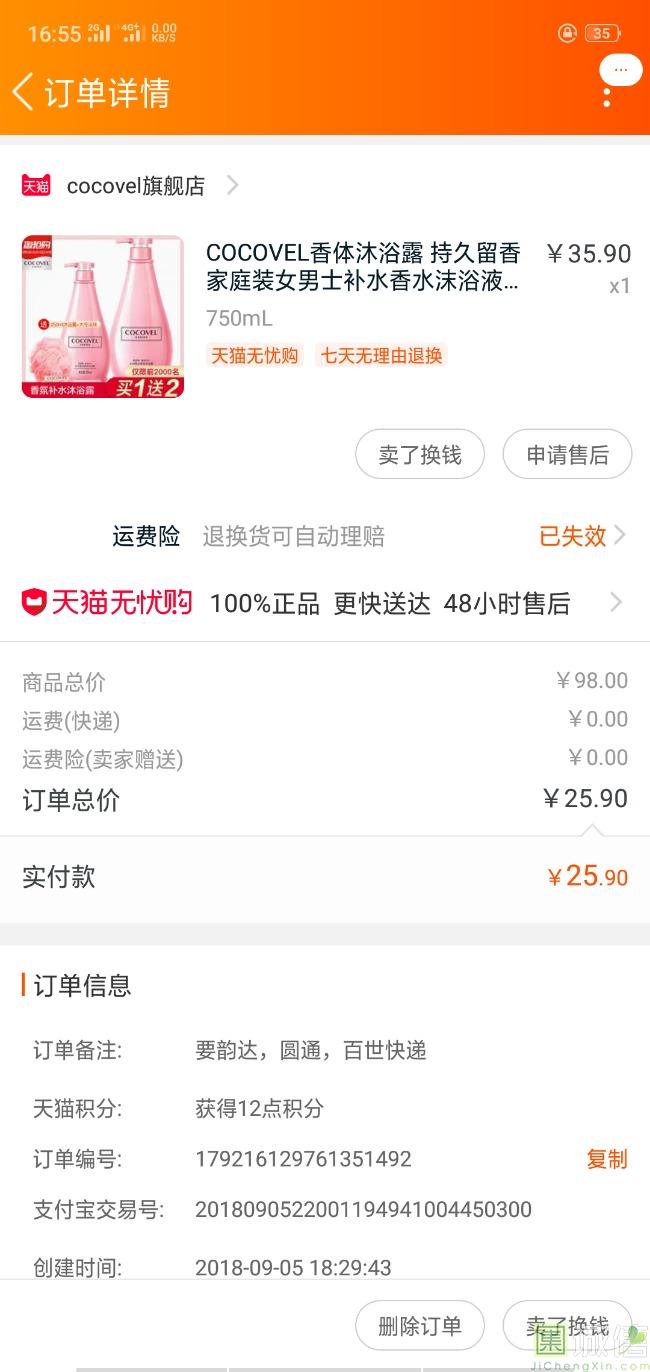
Task: Open the cocovel旗舰店 store page
Action: (x=135, y=186)
